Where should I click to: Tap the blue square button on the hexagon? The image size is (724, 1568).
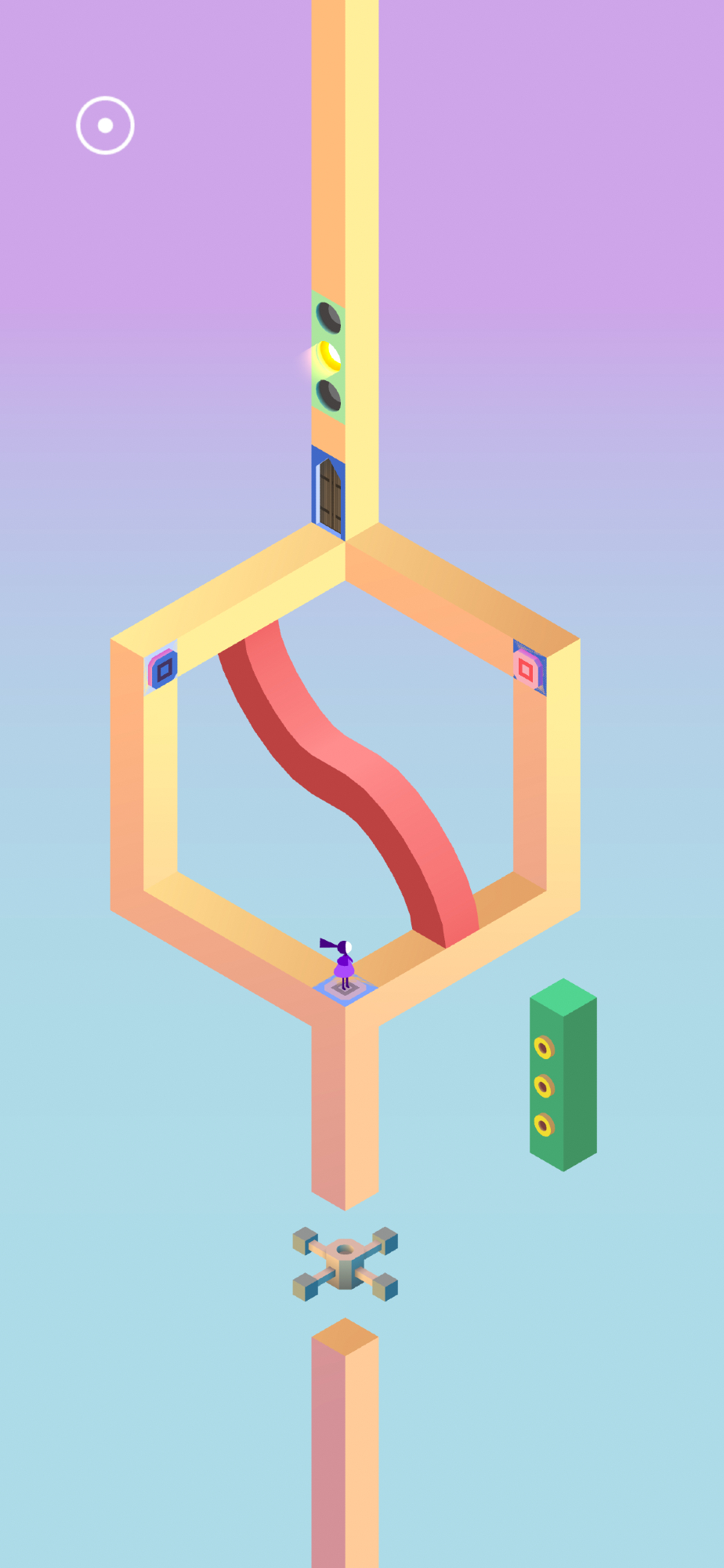(x=163, y=670)
